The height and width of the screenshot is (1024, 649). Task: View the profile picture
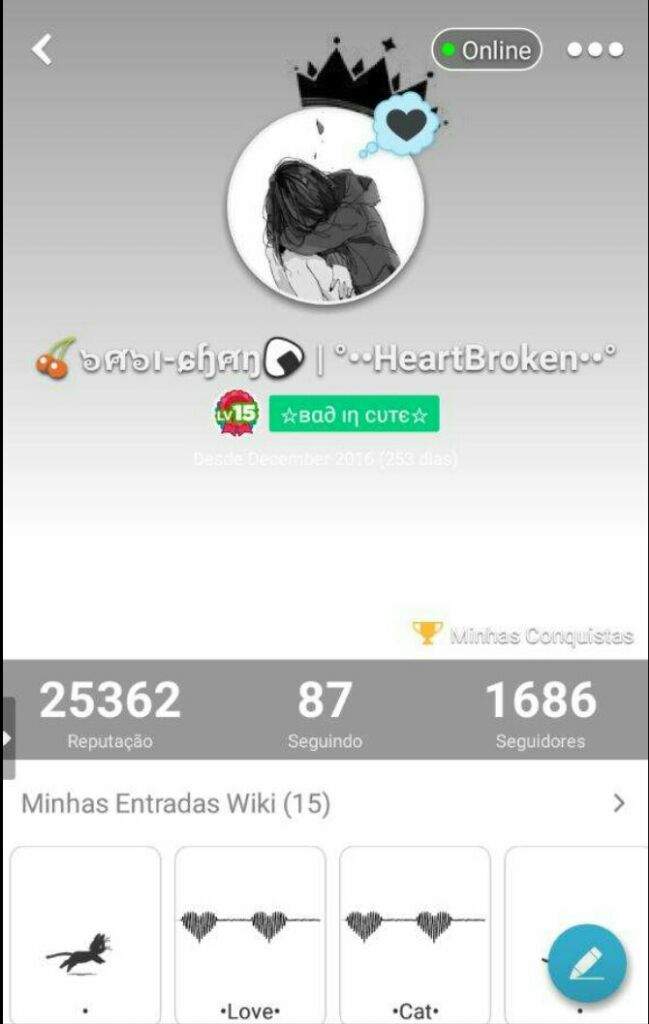[x=325, y=207]
